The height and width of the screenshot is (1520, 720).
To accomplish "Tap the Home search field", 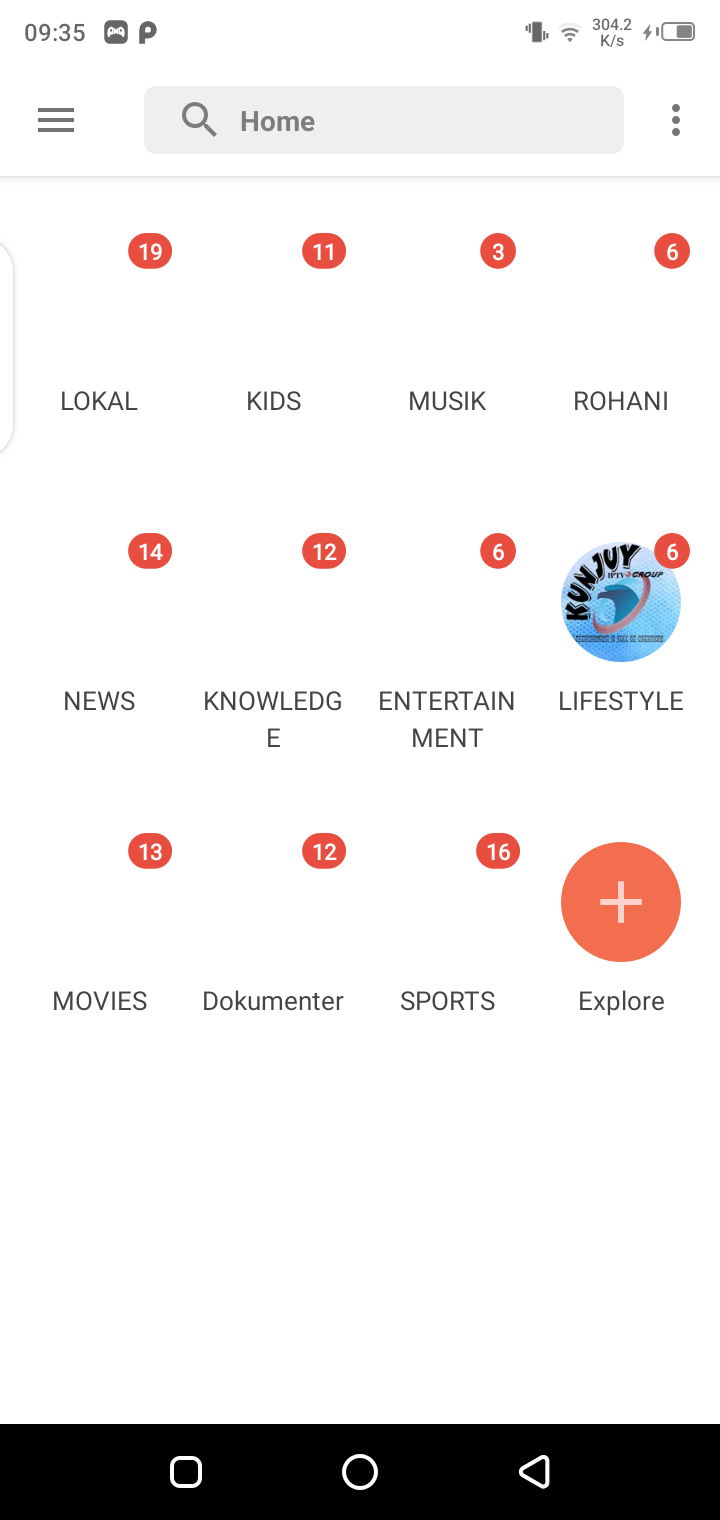I will (384, 121).
